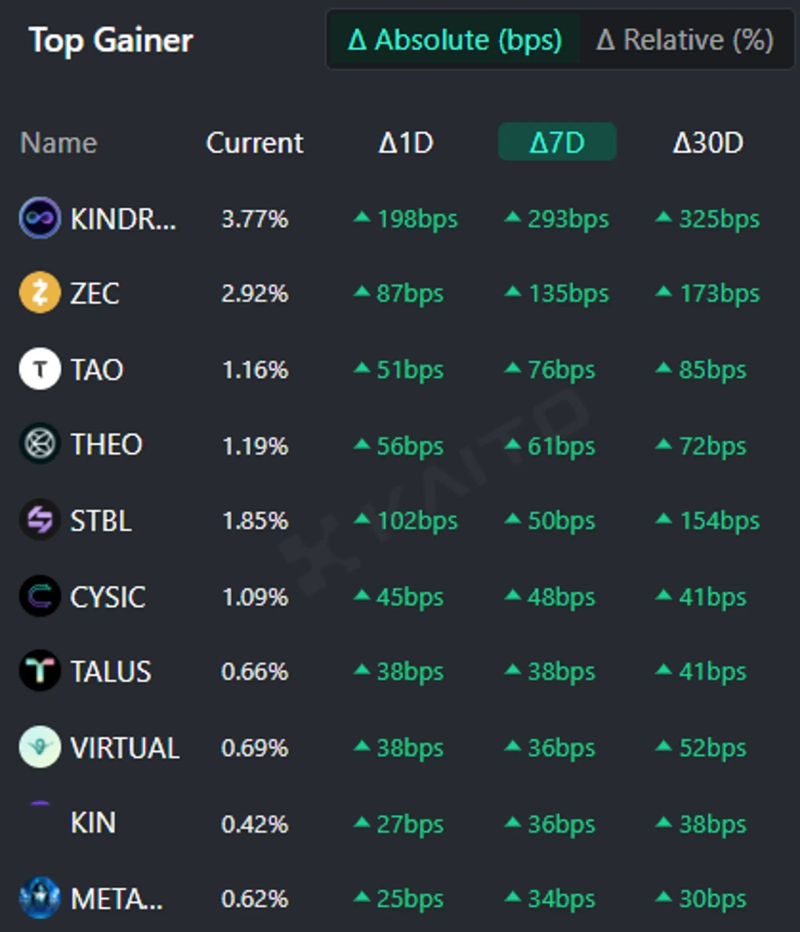Open the VIRTUAL token row

click(124, 748)
